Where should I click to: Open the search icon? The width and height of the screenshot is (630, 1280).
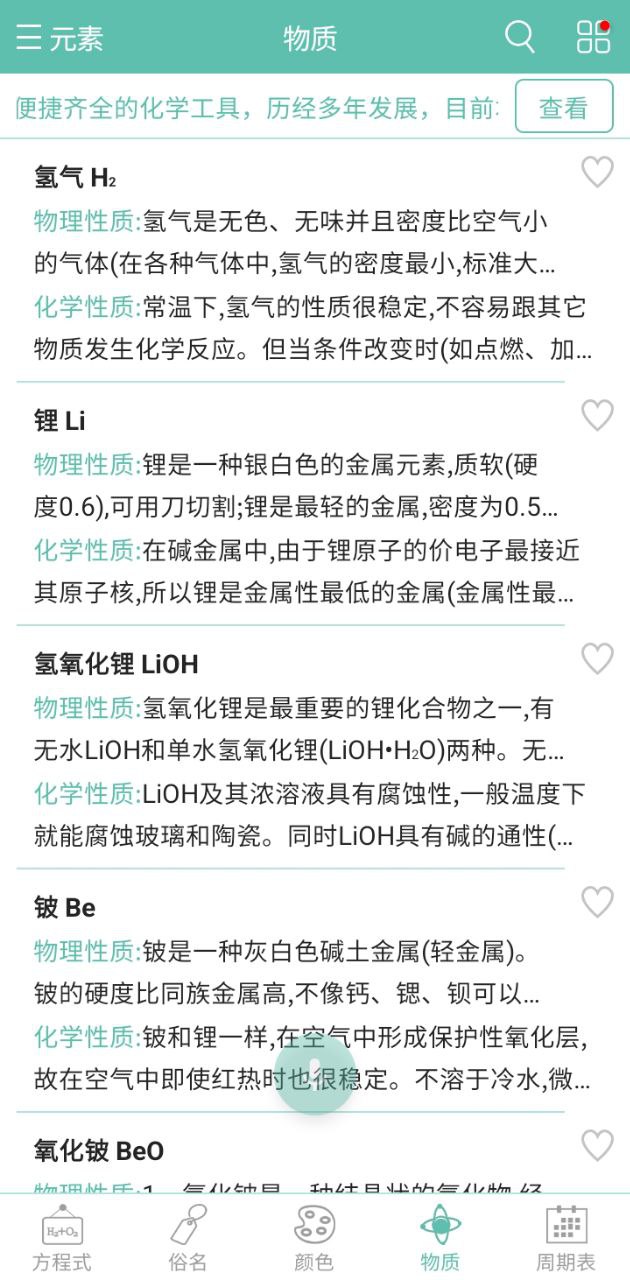click(519, 37)
